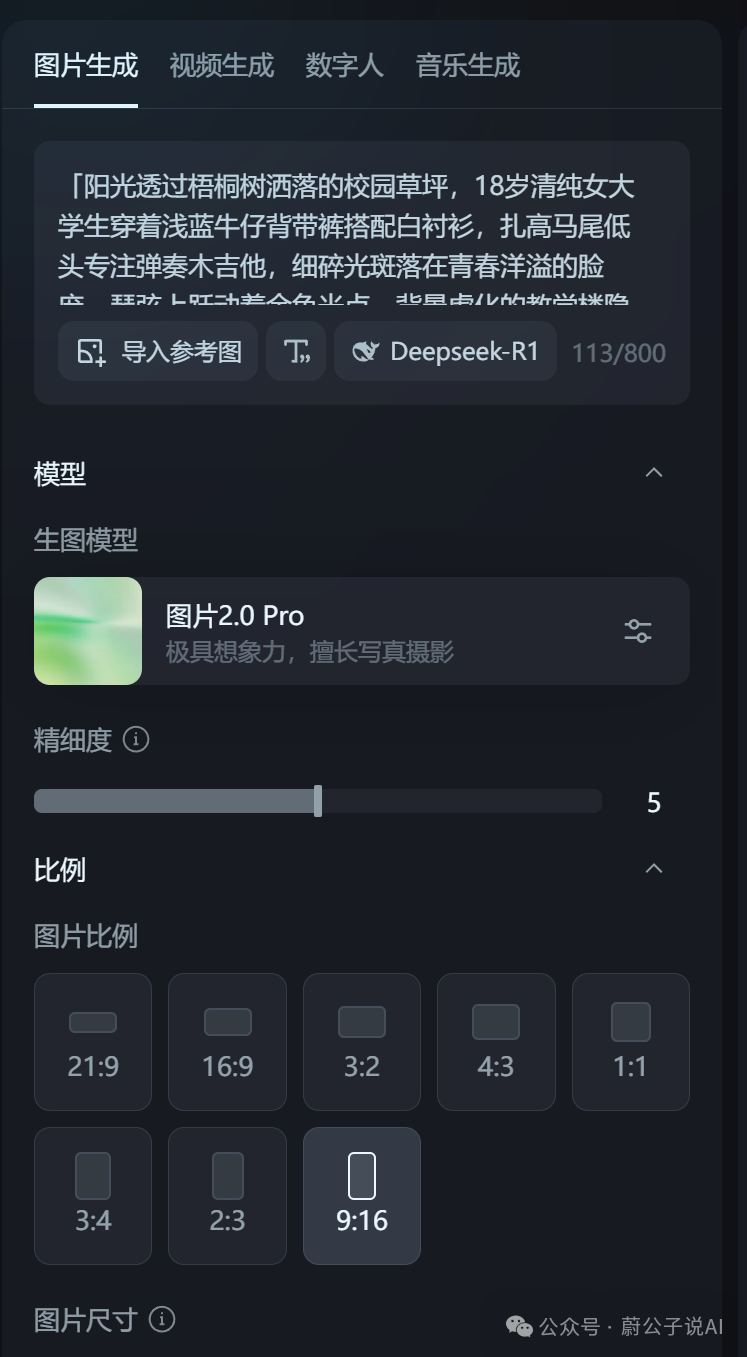747x1357 pixels.
Task: Select the 图片生成 tab
Action: (86, 66)
